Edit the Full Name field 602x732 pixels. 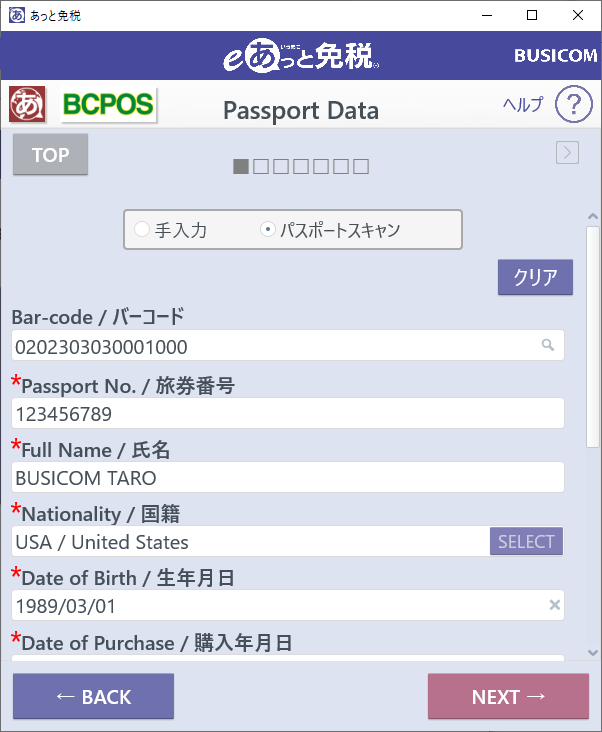287,477
